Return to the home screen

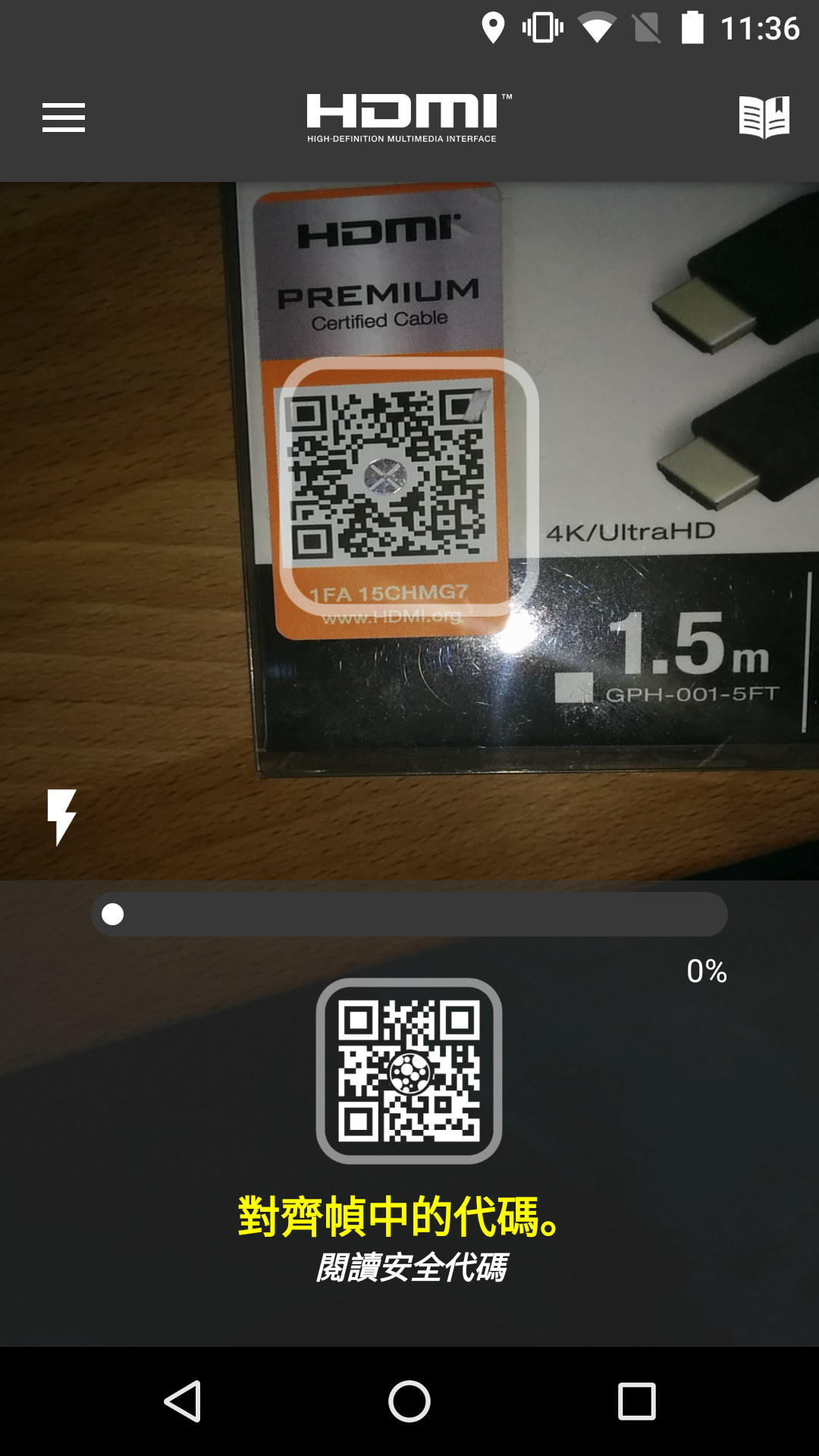[x=409, y=1401]
